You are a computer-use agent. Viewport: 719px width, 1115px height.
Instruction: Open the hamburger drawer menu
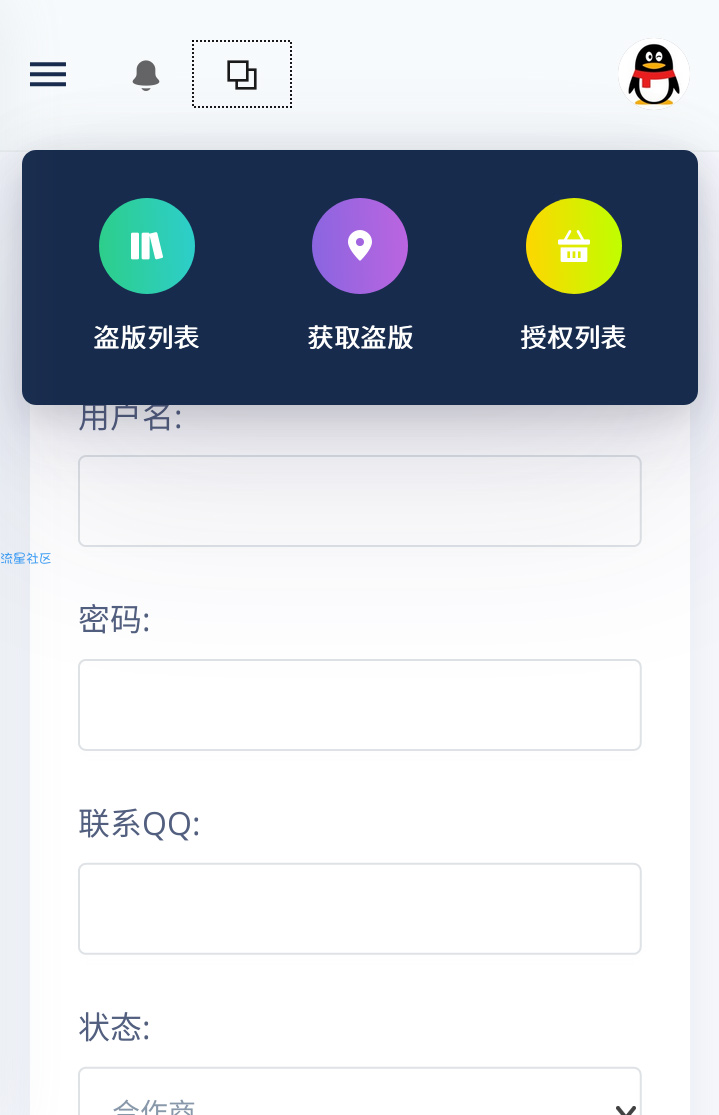48,74
